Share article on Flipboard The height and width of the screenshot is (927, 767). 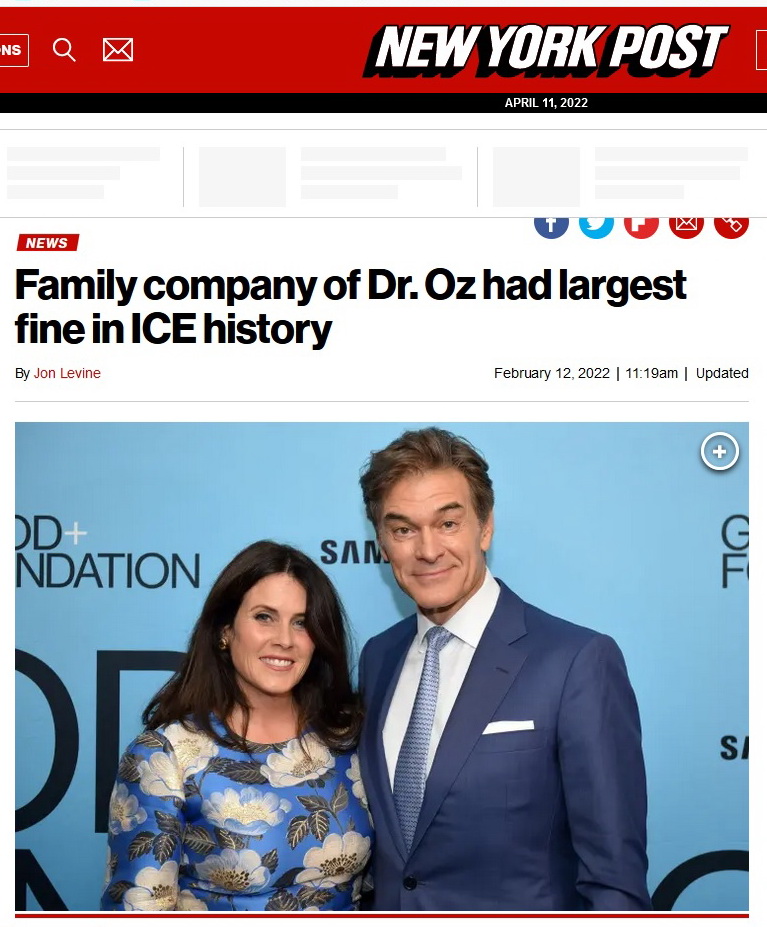641,226
